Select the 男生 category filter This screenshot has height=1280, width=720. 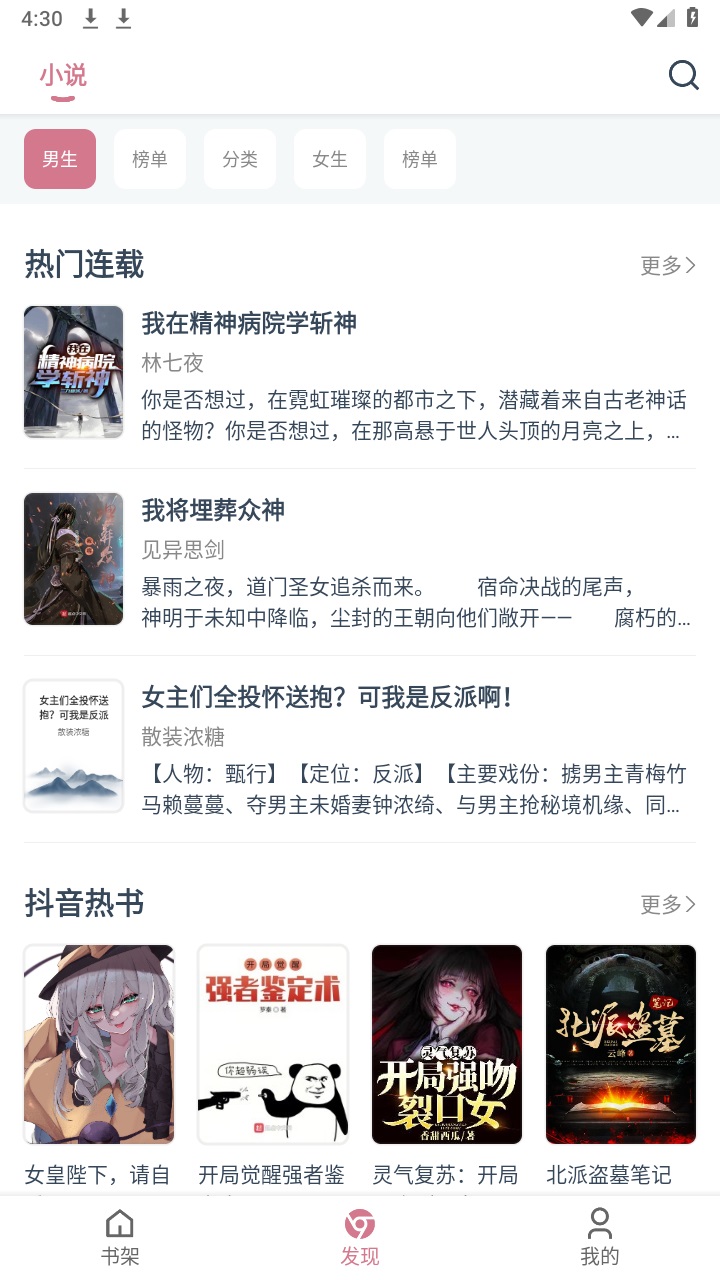coord(59,158)
